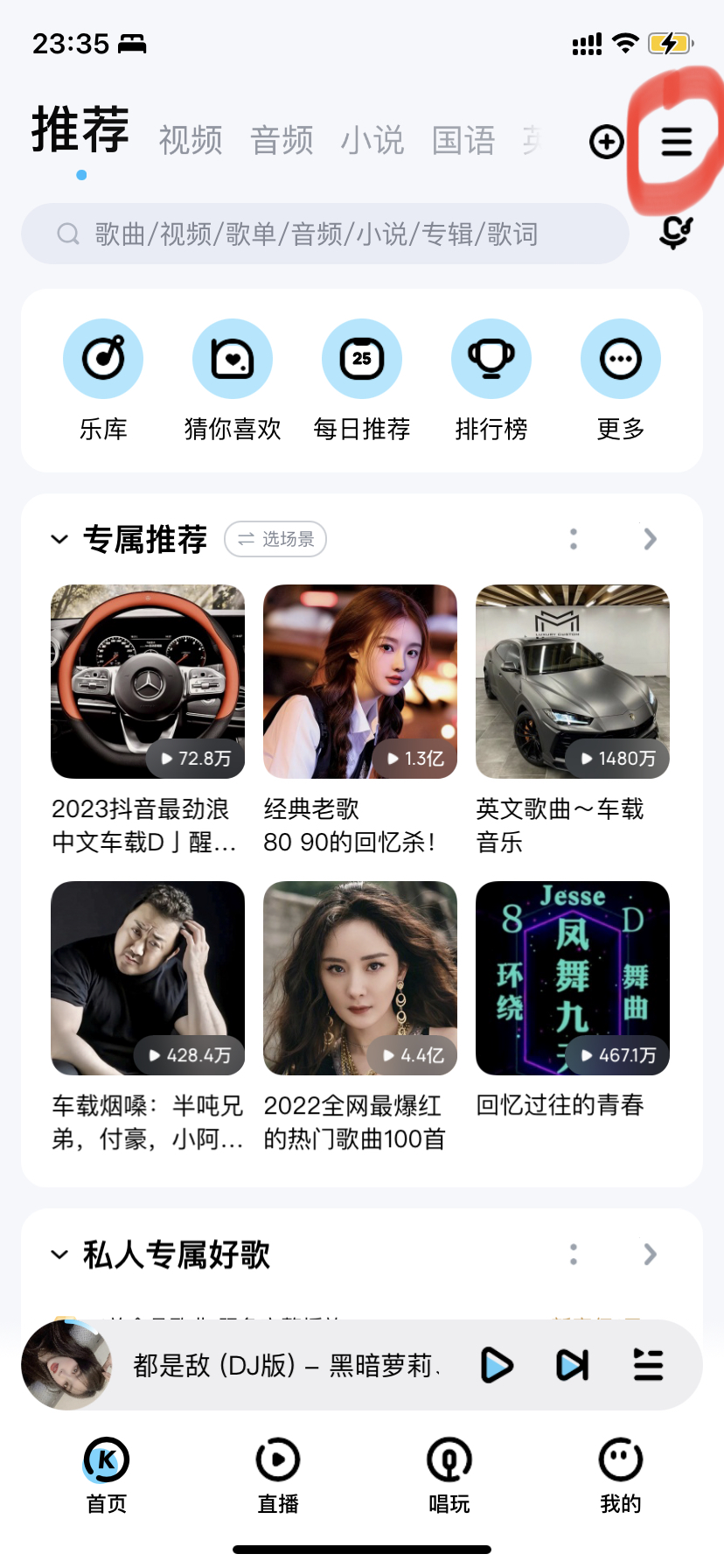724x1568 pixels.
Task: Tap the 选场景 scene selector button
Action: (x=275, y=539)
